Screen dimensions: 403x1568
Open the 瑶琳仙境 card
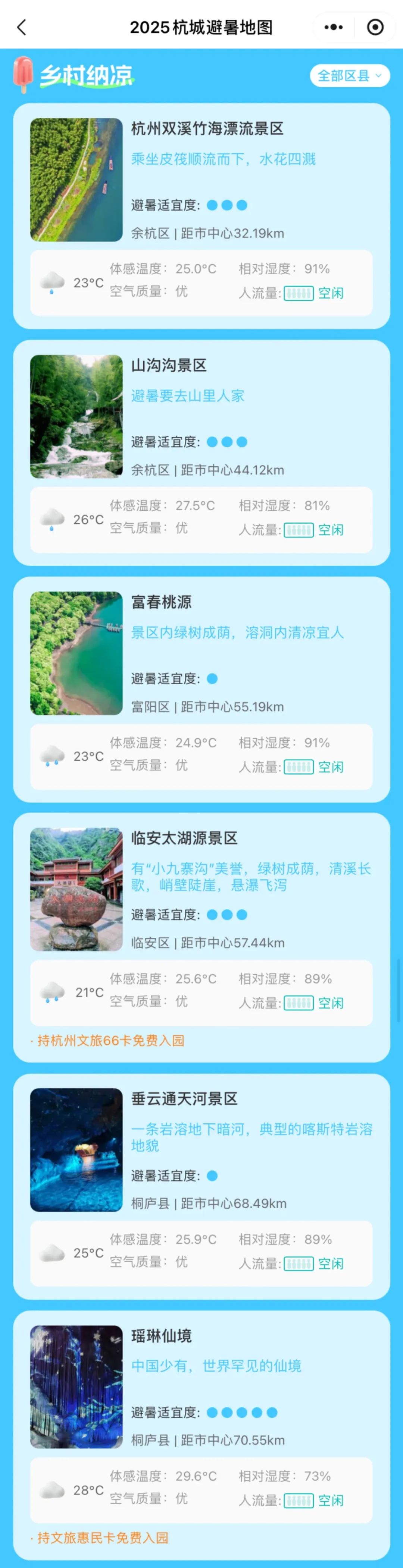pyautogui.click(x=162, y=1335)
